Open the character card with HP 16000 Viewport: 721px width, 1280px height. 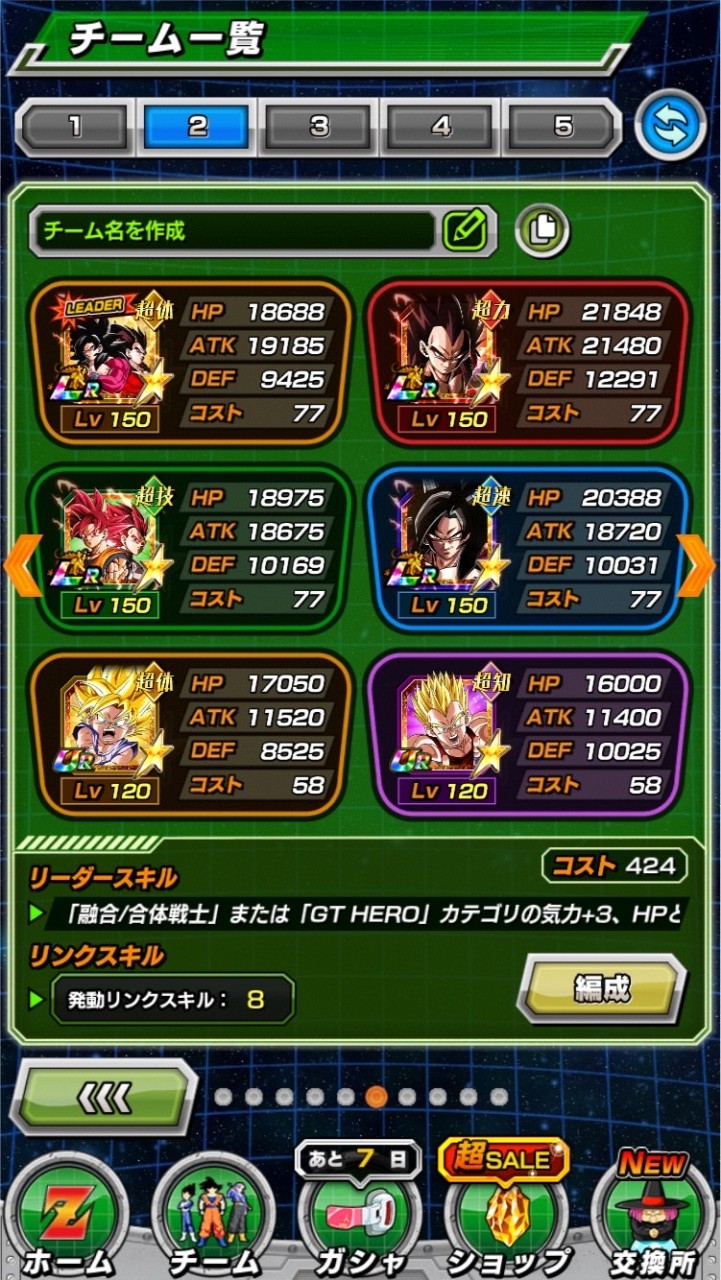[x=528, y=735]
